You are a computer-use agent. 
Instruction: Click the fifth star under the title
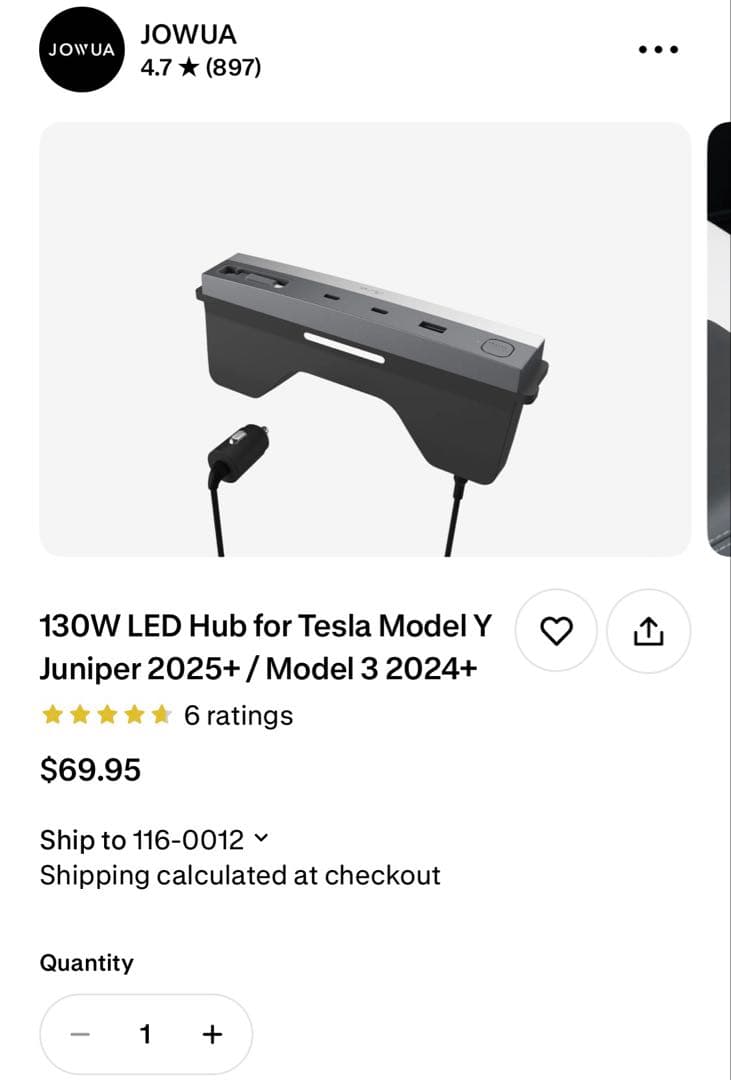tap(158, 715)
